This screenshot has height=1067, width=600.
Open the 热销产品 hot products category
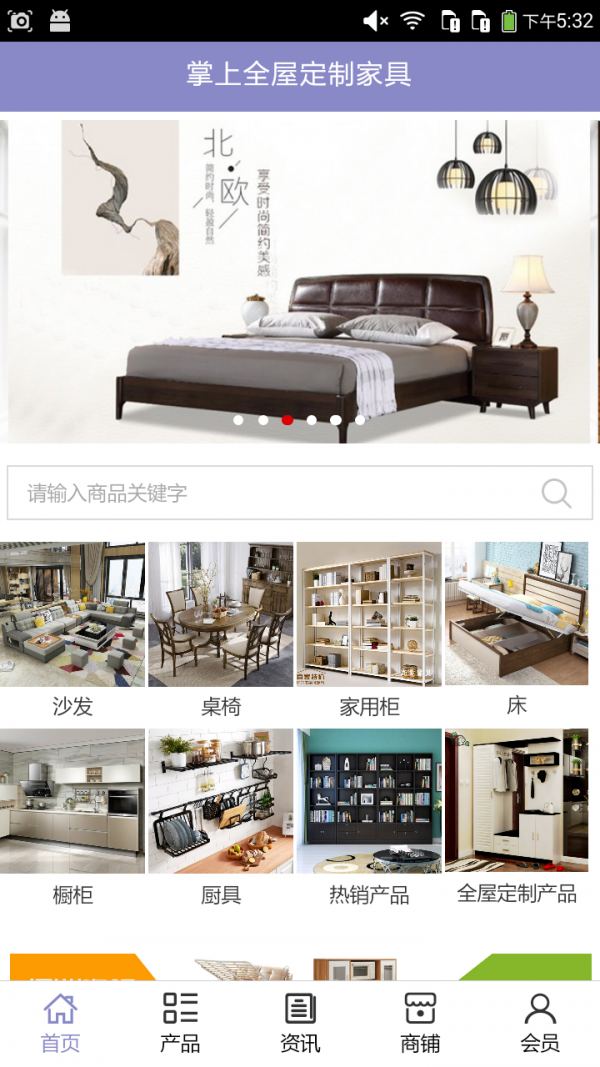click(x=369, y=815)
